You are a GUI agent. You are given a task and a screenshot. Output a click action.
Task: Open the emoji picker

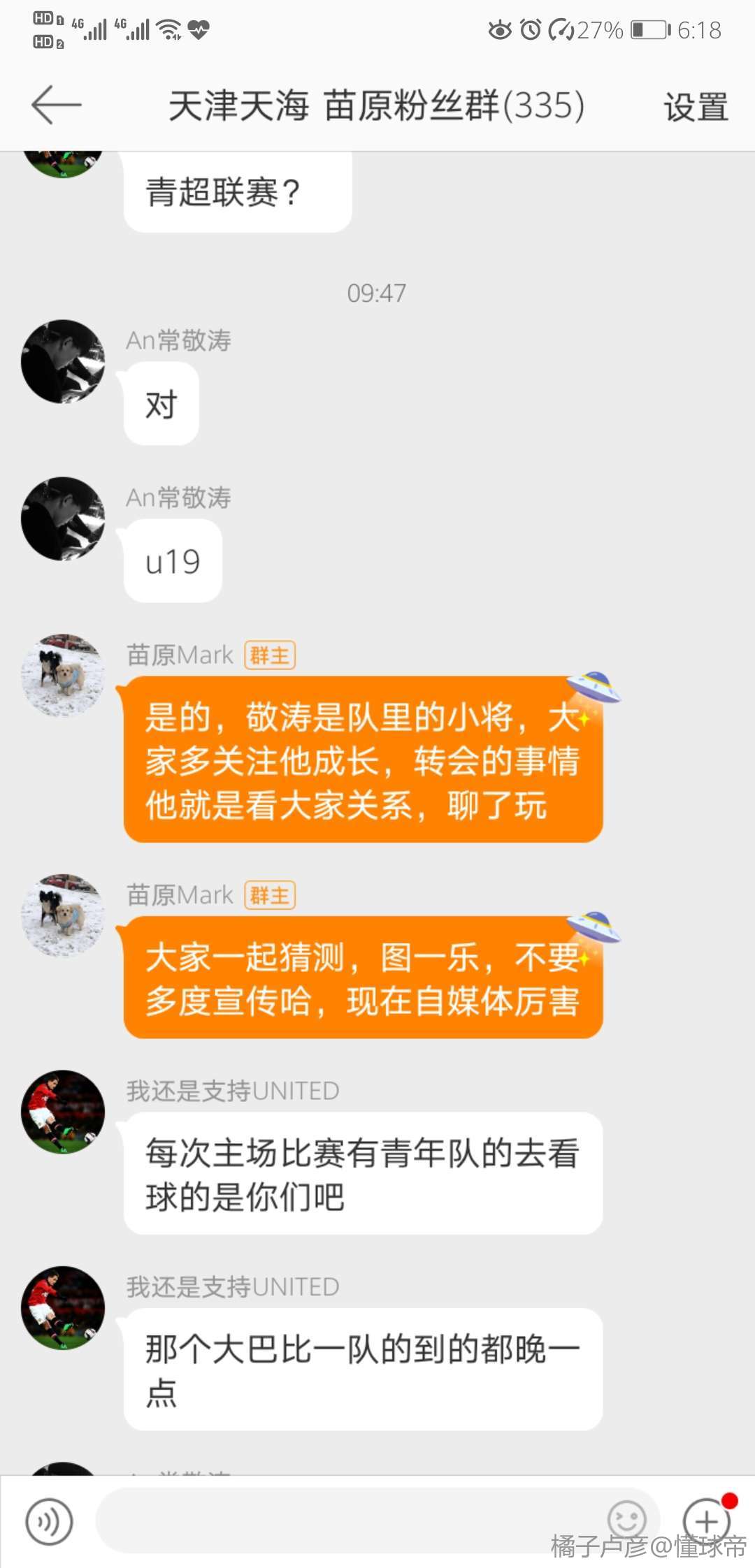[626, 1520]
